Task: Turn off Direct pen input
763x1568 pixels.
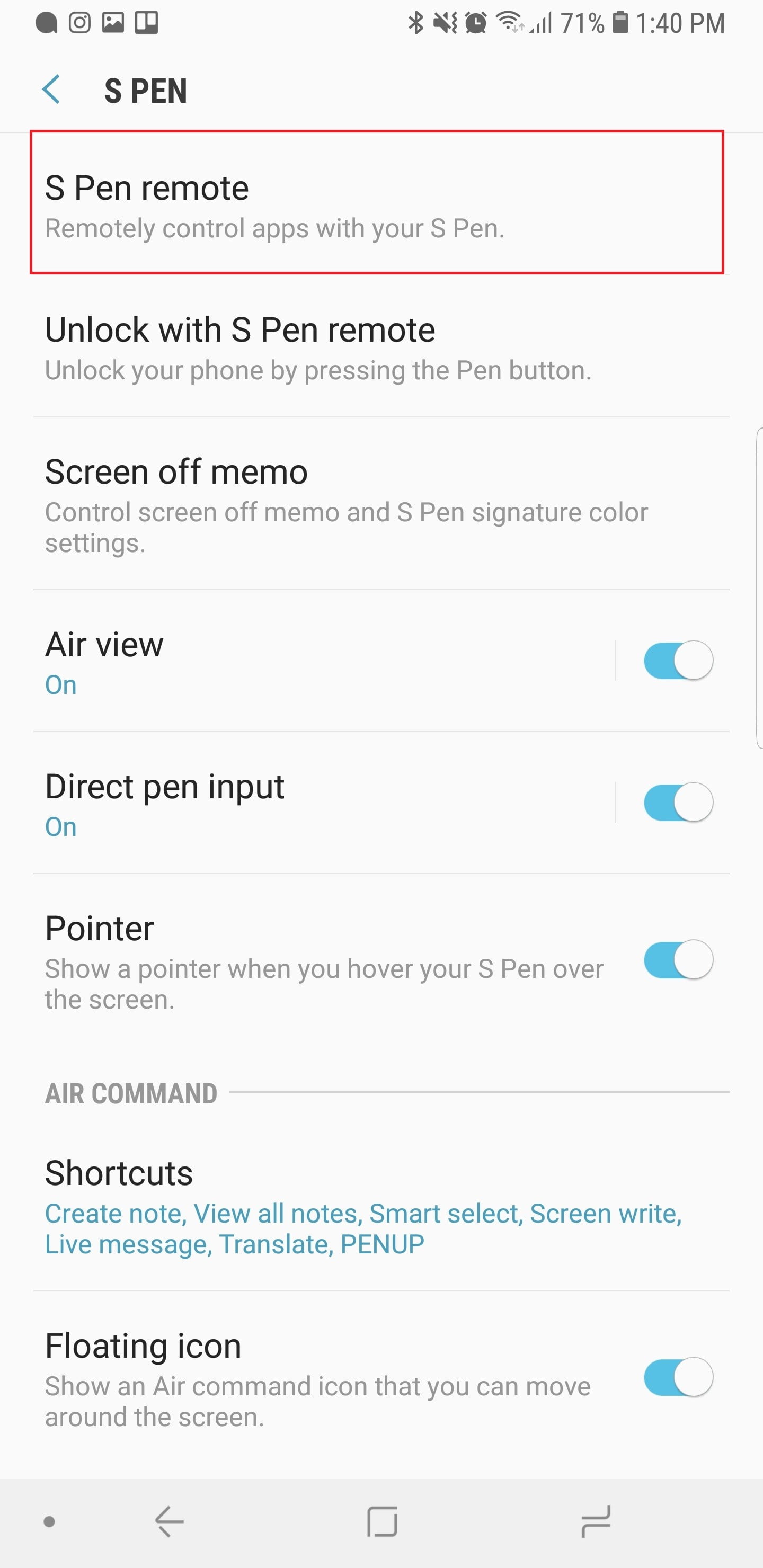Action: 678,802
